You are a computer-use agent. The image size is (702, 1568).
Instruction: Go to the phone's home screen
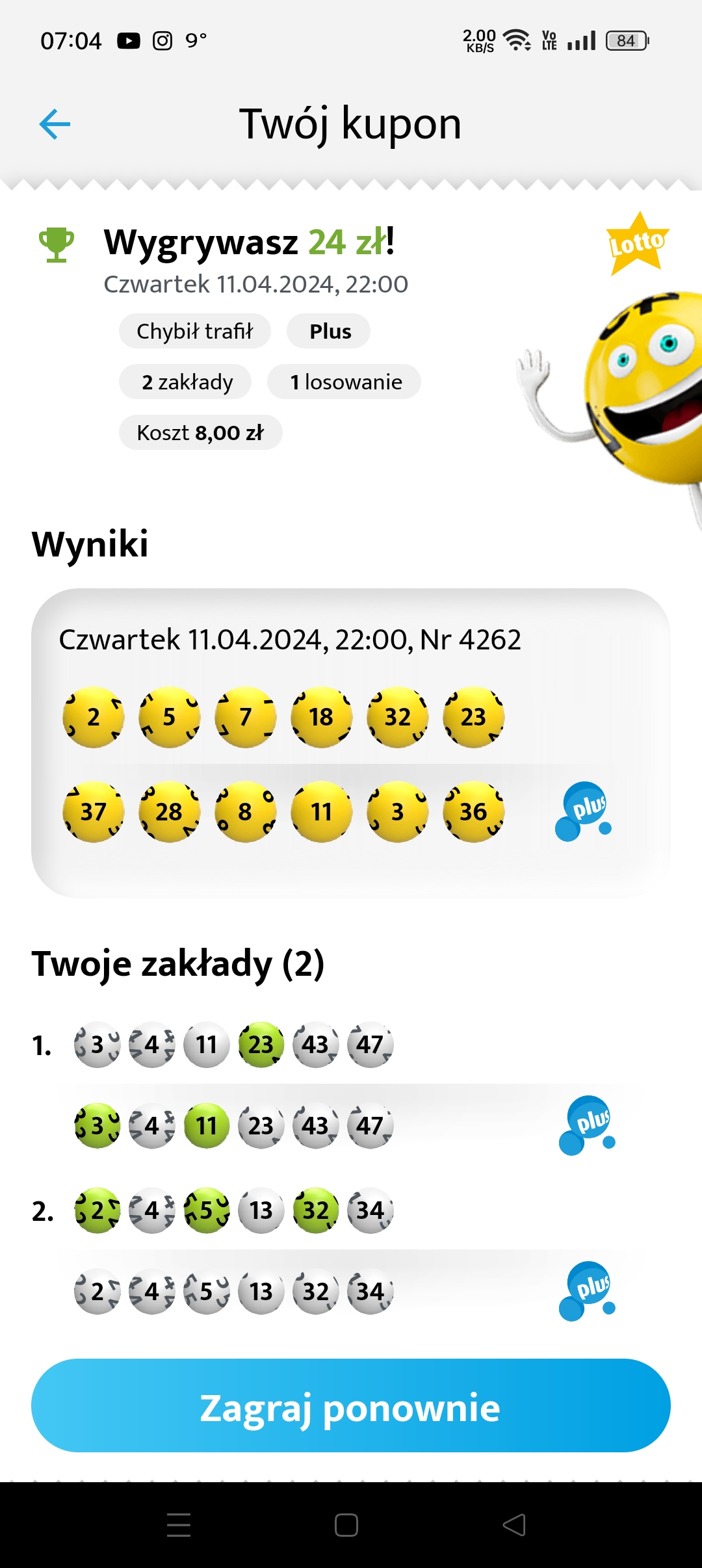click(x=346, y=1525)
